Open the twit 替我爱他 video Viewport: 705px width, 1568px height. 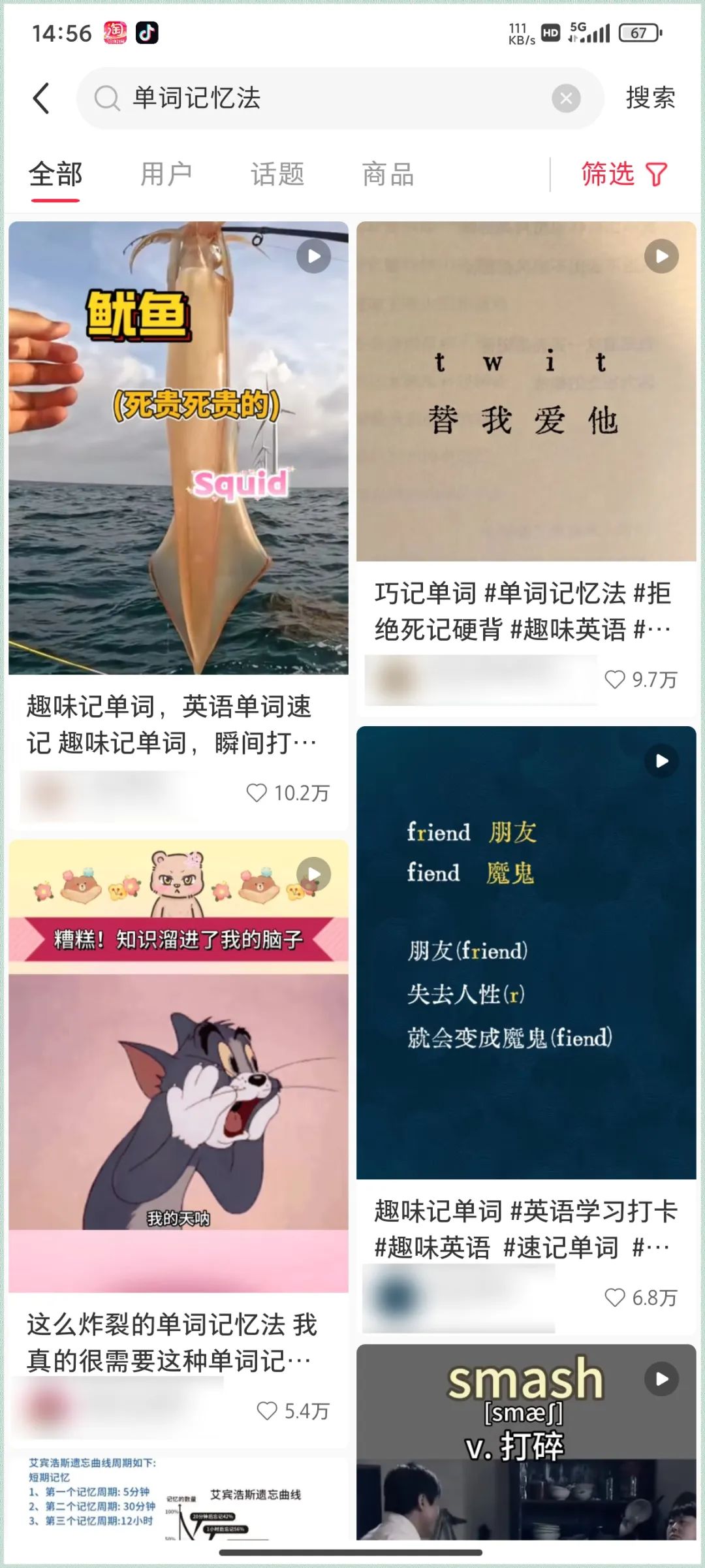tap(526, 391)
